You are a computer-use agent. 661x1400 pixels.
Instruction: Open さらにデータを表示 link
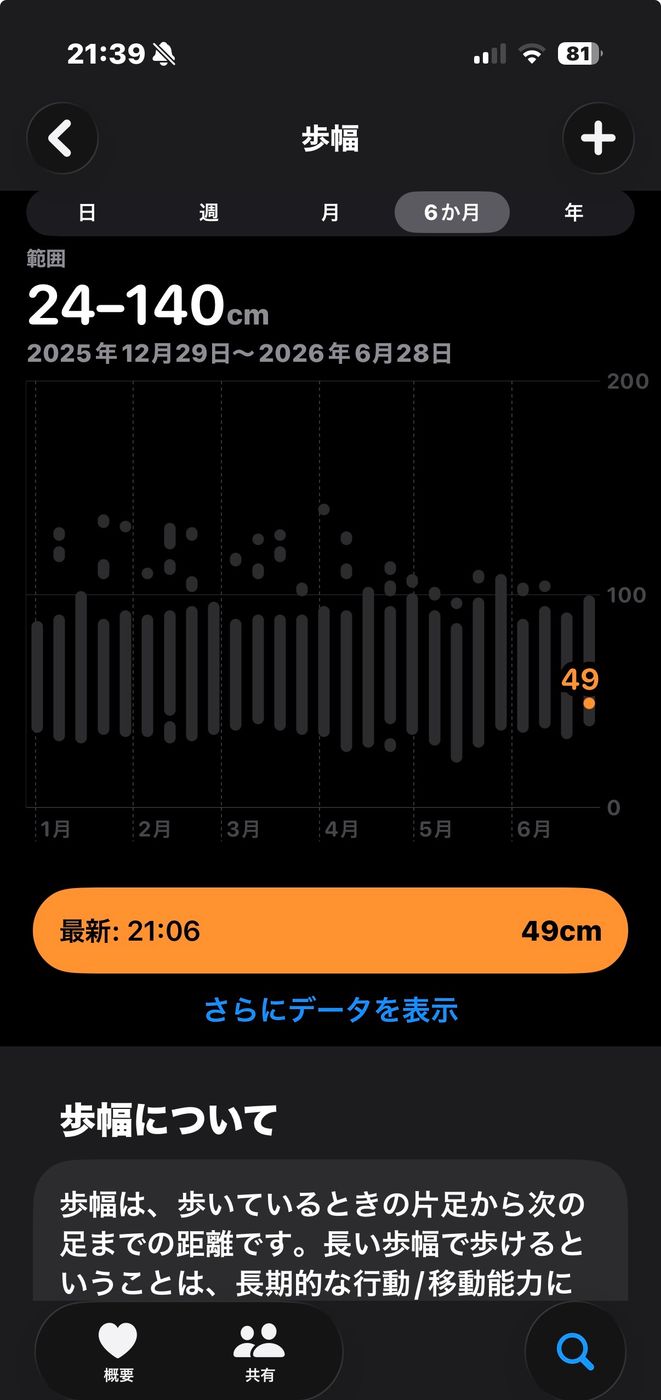click(330, 1010)
